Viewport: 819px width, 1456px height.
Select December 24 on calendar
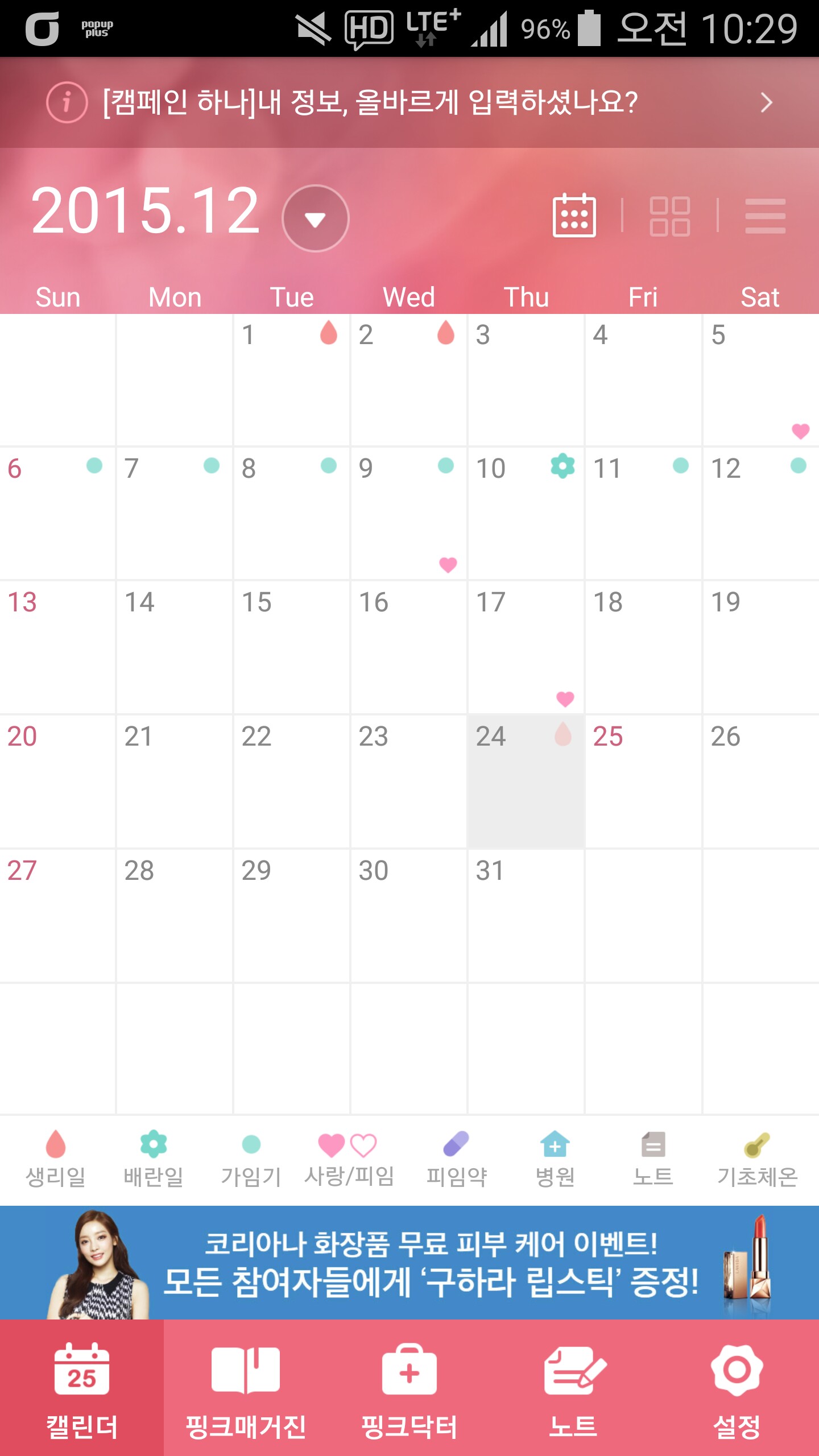click(x=526, y=781)
